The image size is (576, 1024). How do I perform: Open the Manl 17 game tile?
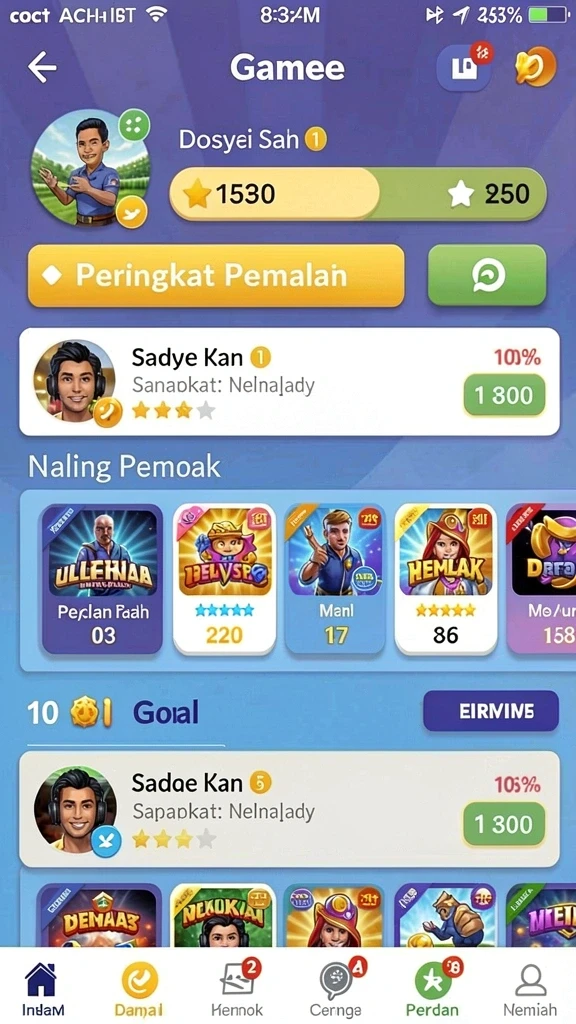click(x=336, y=579)
